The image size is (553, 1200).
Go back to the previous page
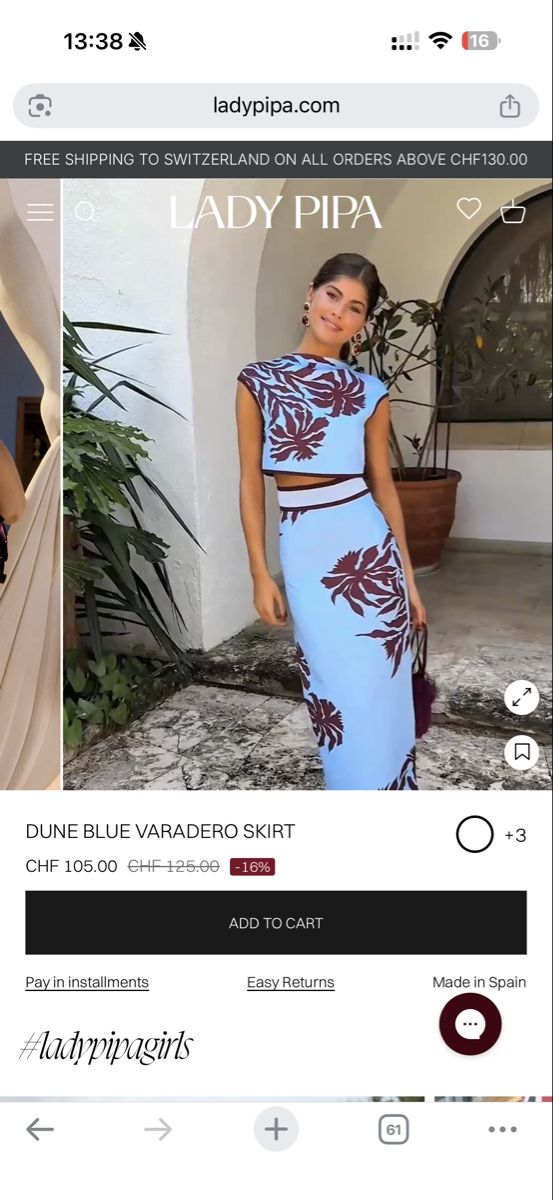coord(40,1130)
